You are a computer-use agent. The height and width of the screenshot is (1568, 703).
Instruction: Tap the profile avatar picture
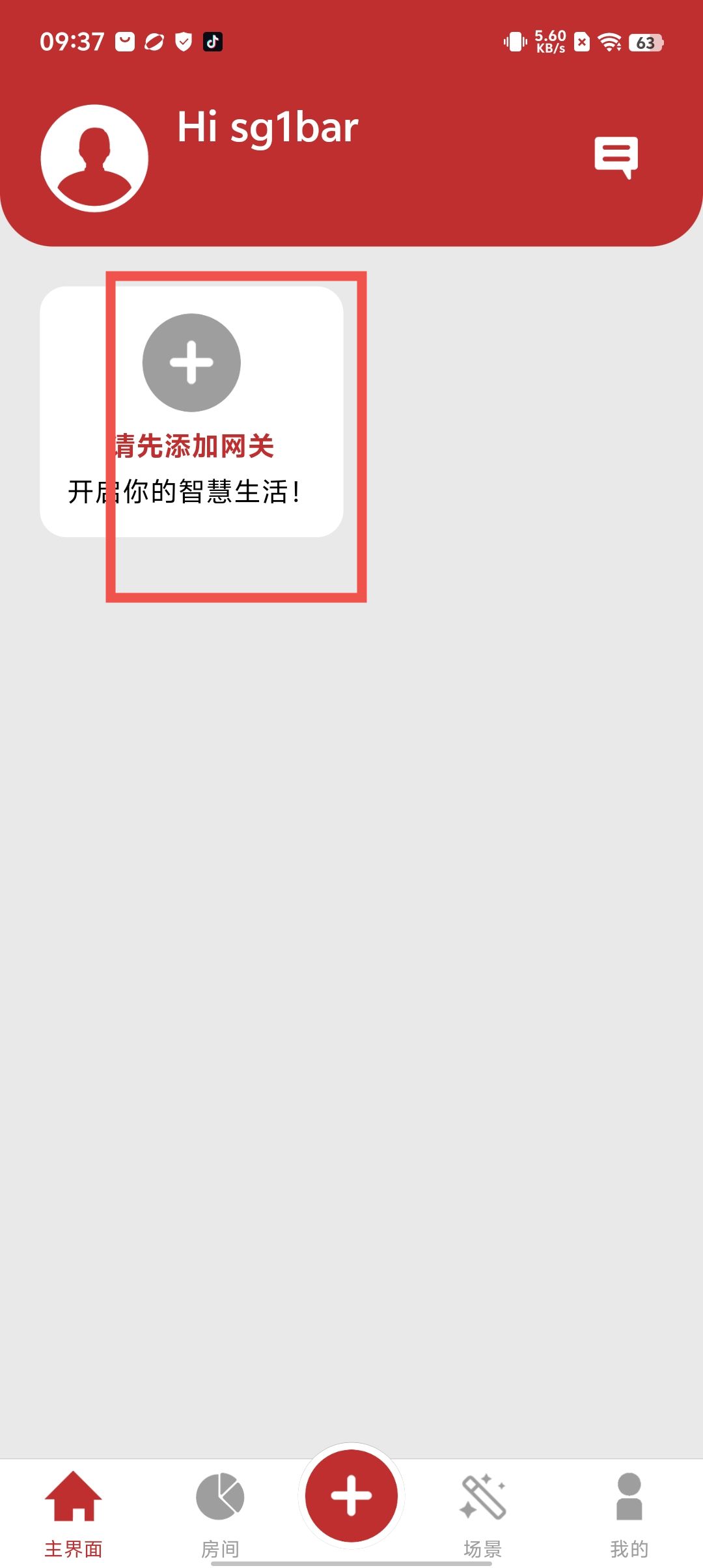[95, 158]
